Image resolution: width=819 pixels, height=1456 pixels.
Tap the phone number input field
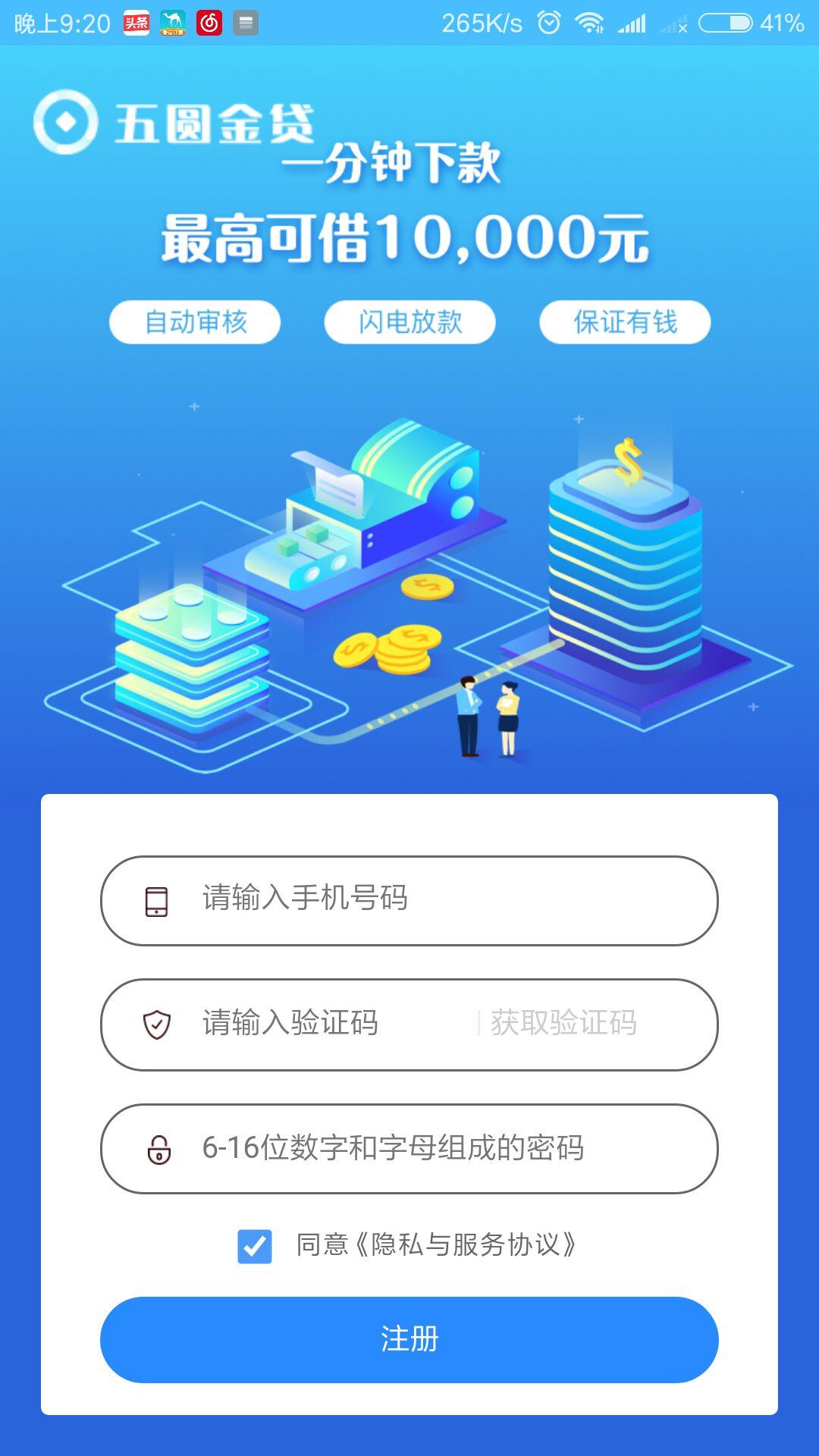425,900
